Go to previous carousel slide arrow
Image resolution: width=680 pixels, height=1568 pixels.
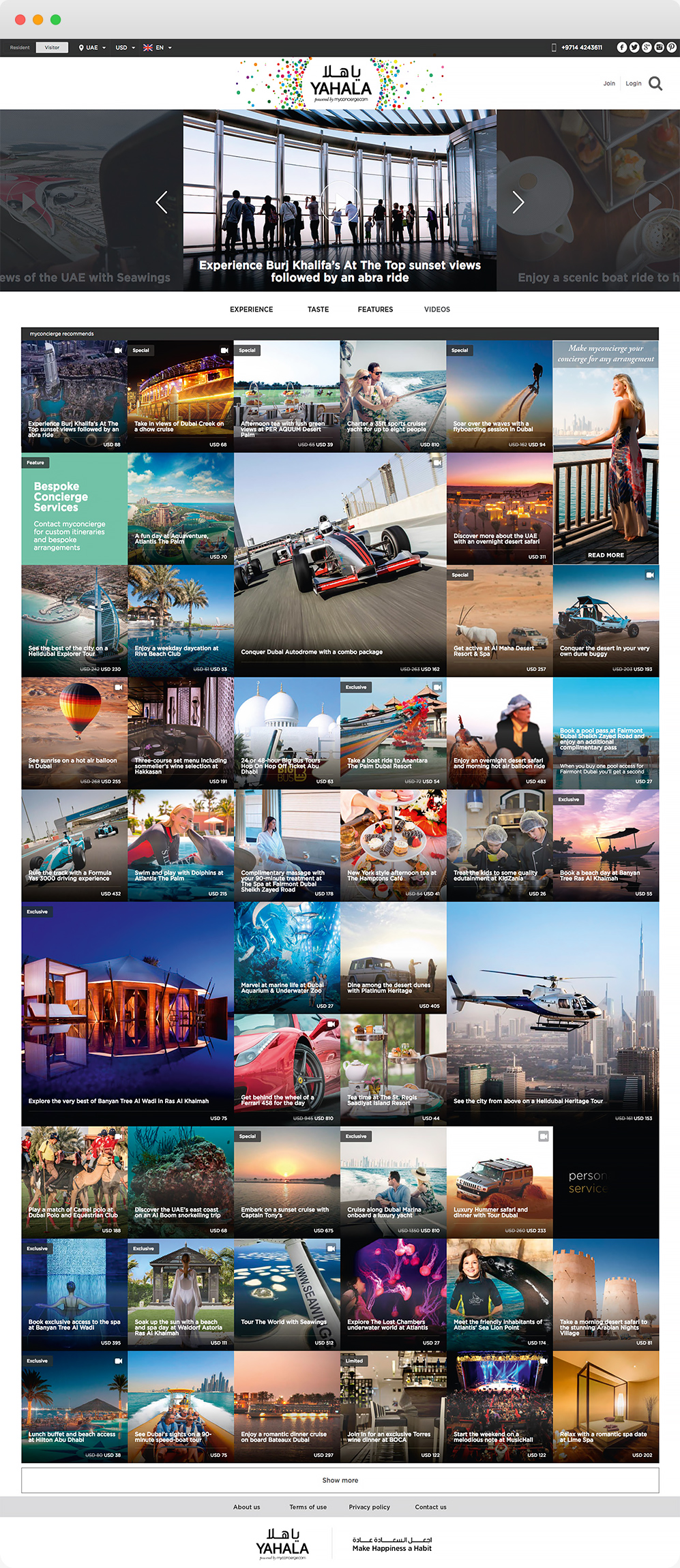(162, 202)
